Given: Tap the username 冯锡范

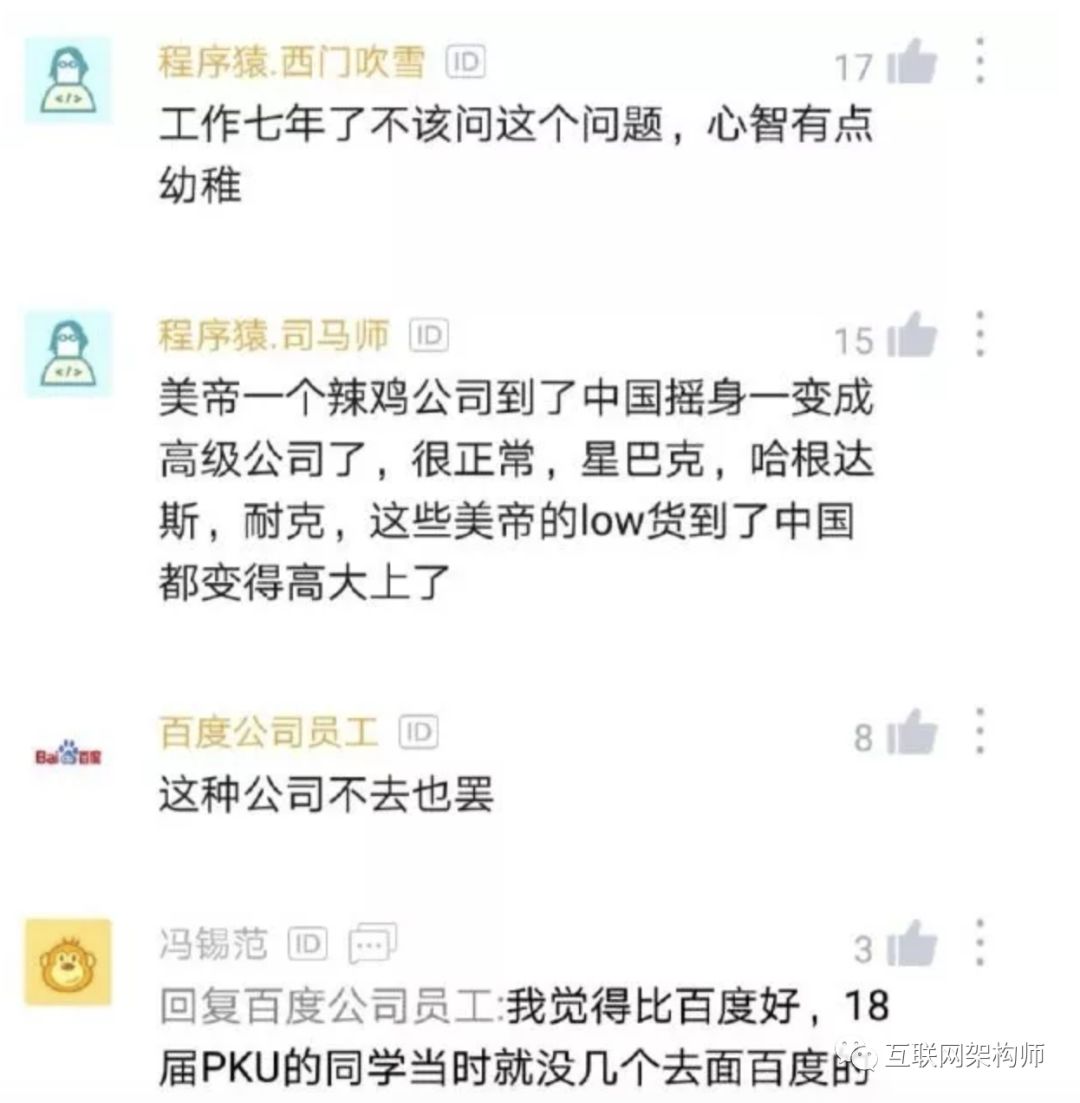Looking at the screenshot, I should [213, 943].
